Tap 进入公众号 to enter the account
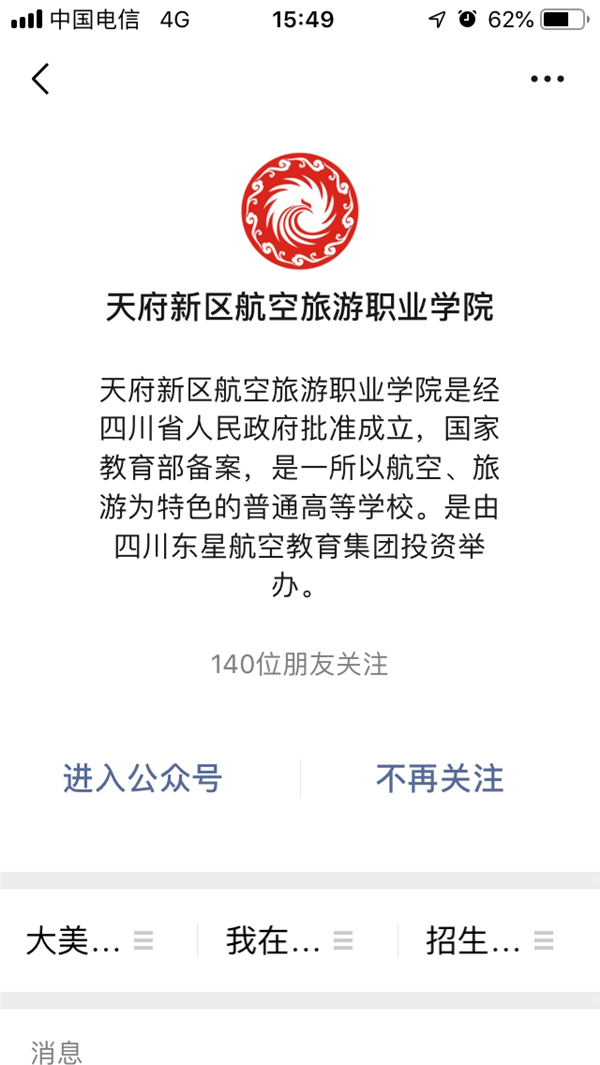The height and width of the screenshot is (1065, 600). coord(142,778)
